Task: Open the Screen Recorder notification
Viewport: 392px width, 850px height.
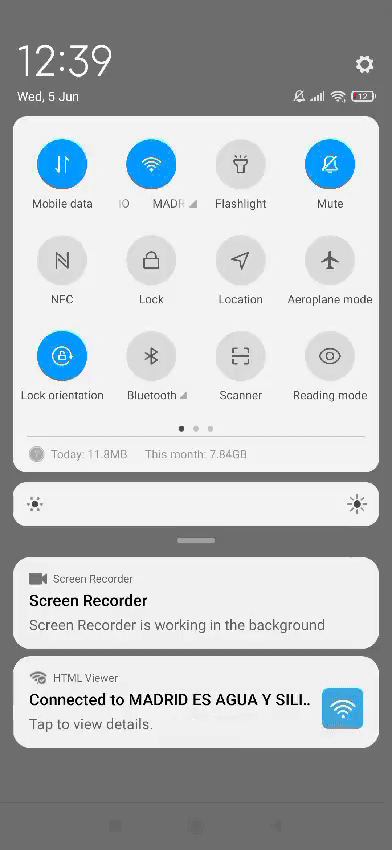Action: click(x=196, y=602)
